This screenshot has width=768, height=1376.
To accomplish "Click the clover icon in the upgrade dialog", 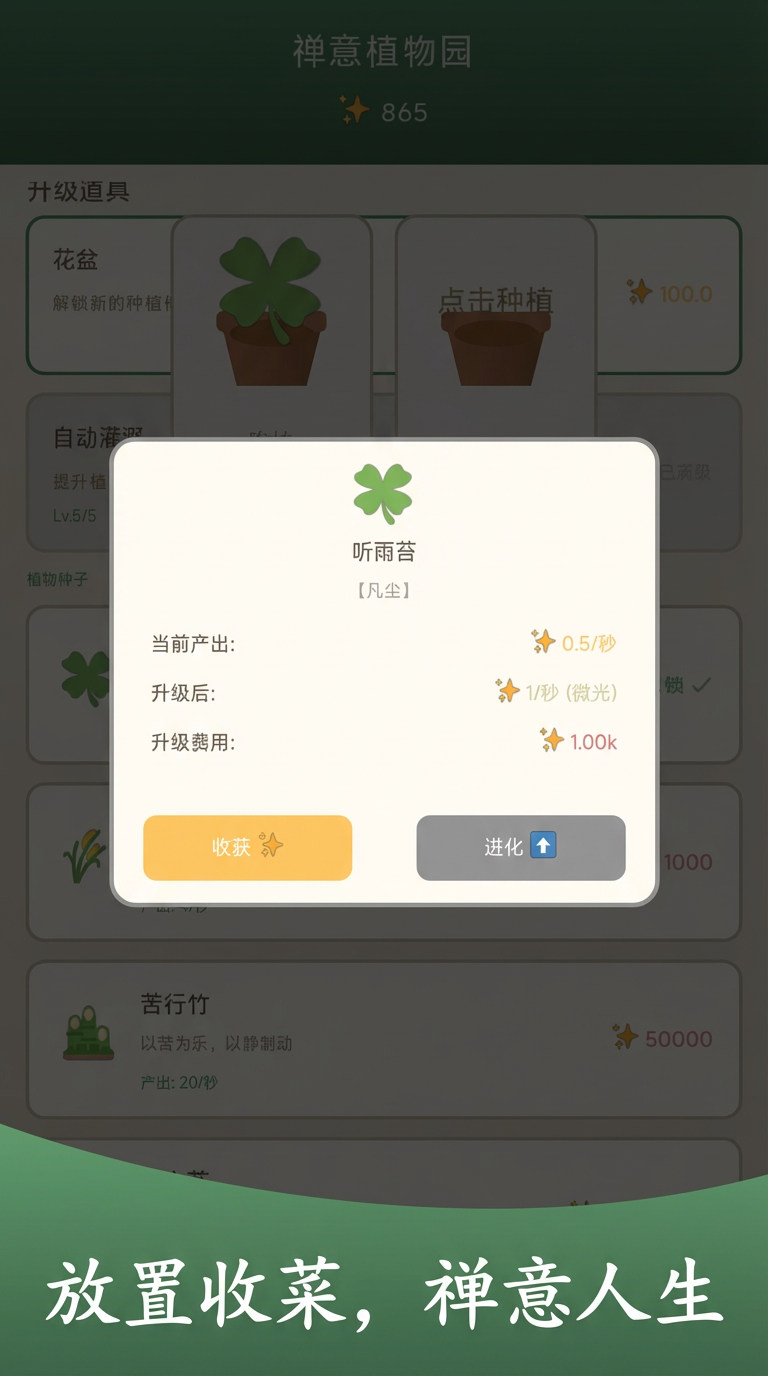I will (383, 492).
